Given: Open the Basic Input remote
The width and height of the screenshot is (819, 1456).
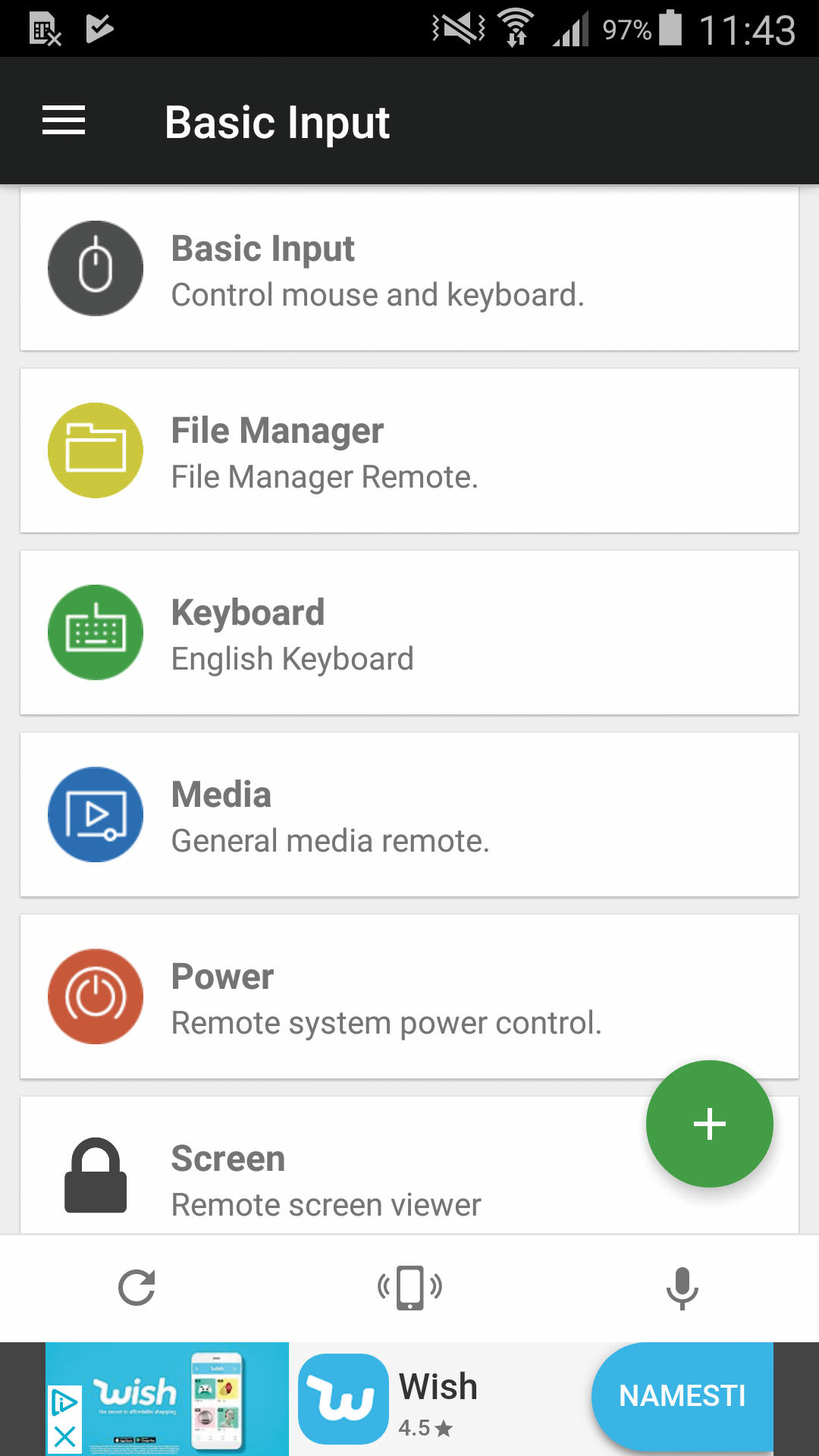Looking at the screenshot, I should point(409,269).
